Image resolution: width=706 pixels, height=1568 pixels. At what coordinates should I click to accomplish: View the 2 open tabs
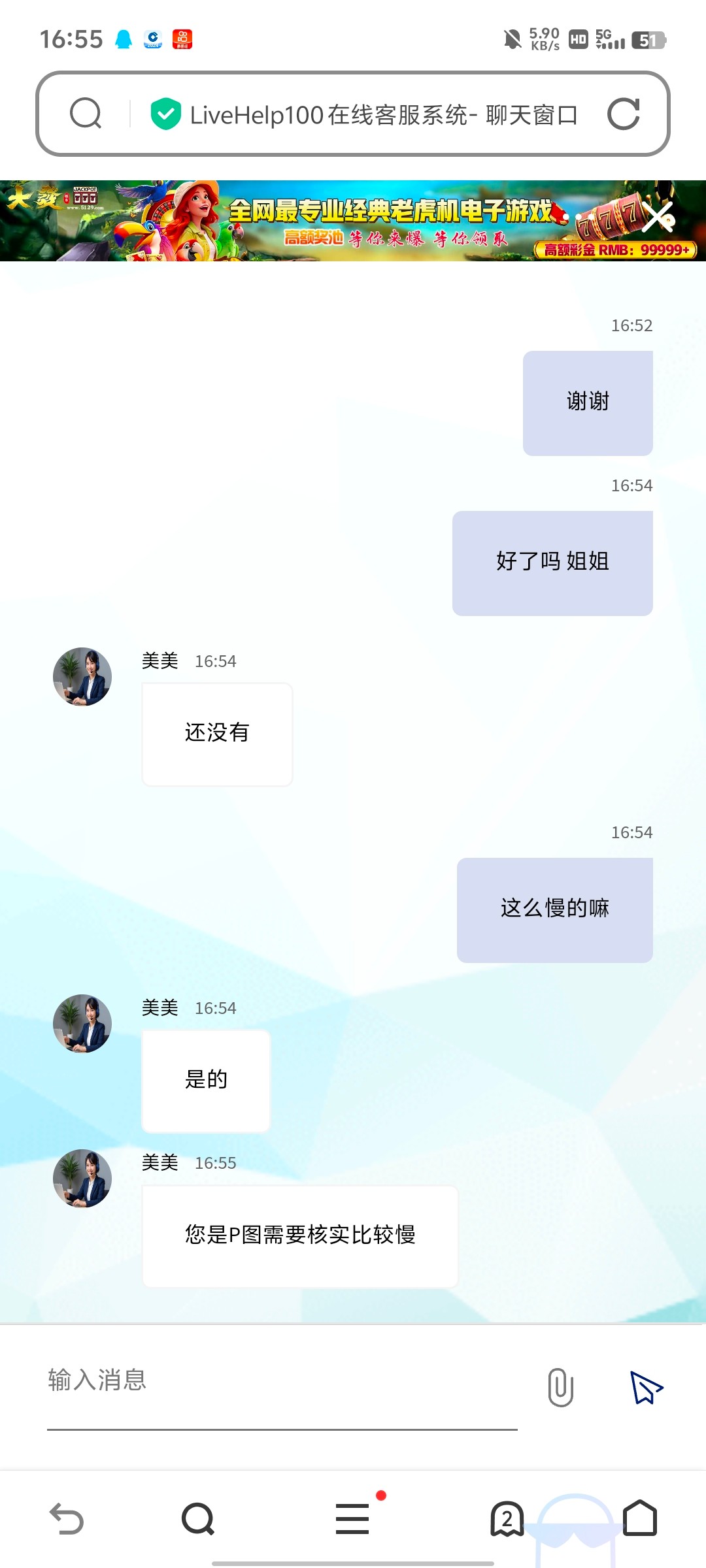[507, 1518]
